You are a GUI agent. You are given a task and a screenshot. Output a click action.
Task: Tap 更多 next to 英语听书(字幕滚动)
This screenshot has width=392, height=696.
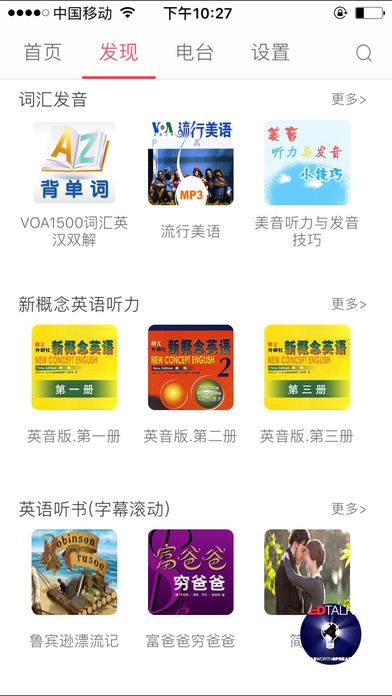349,509
